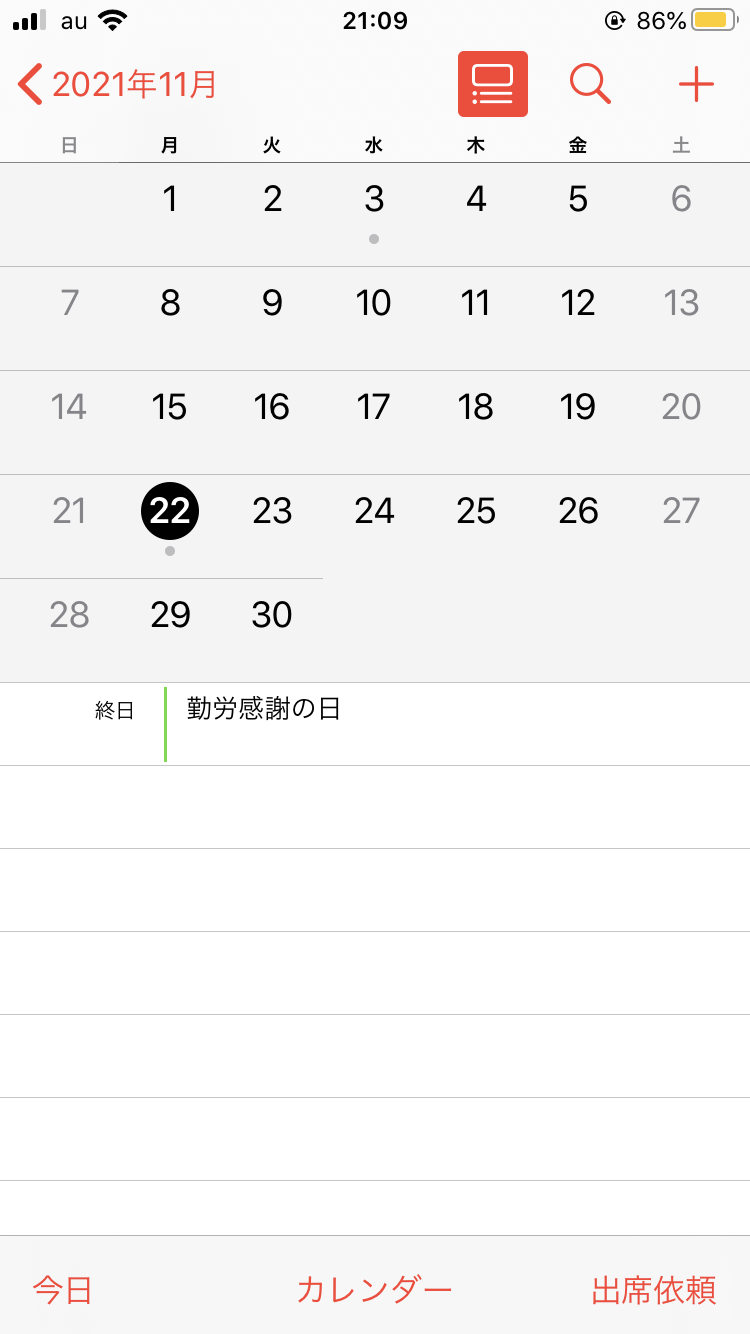Select November 12 in the calendar
This screenshot has height=1334, width=750.
point(578,303)
